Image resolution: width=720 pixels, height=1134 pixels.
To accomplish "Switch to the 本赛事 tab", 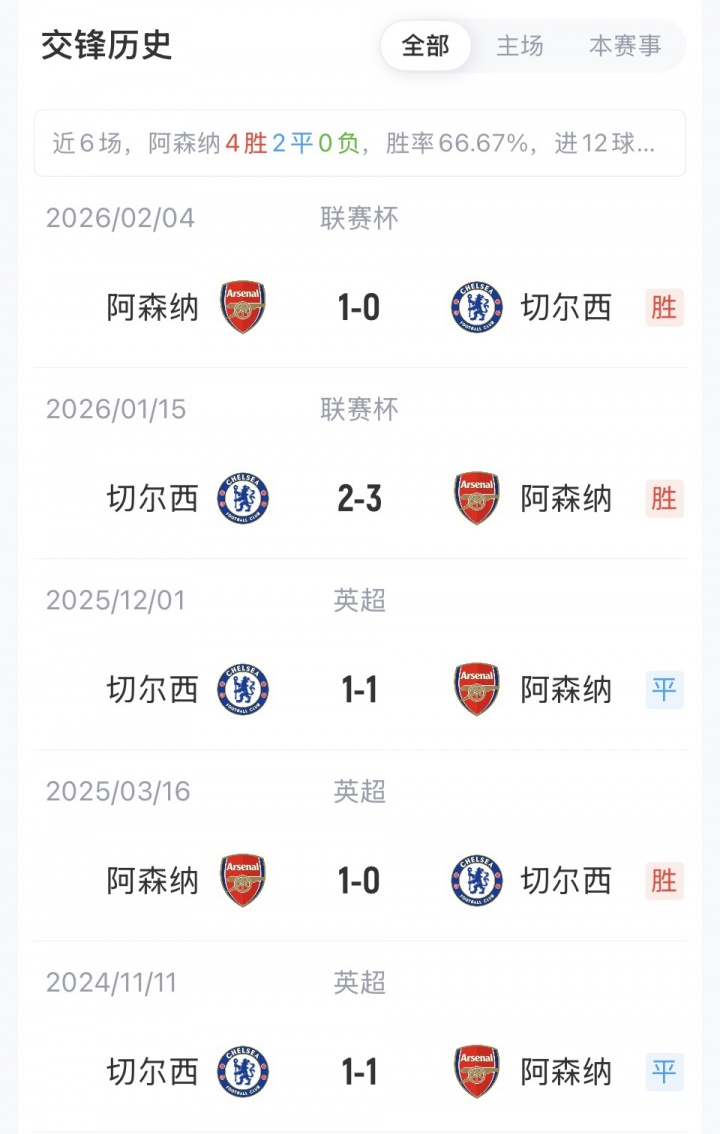I will click(x=625, y=46).
